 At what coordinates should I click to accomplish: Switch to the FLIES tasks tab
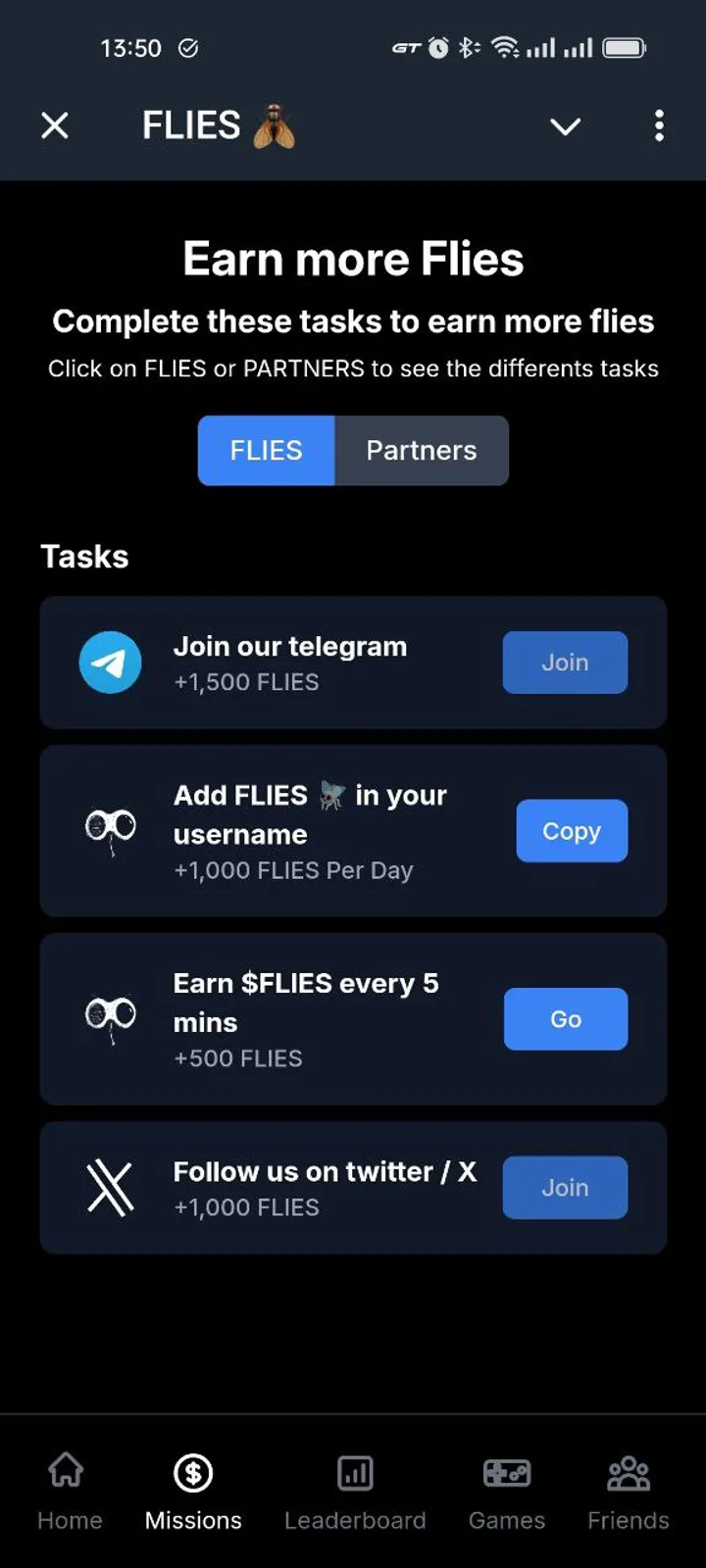point(266,450)
